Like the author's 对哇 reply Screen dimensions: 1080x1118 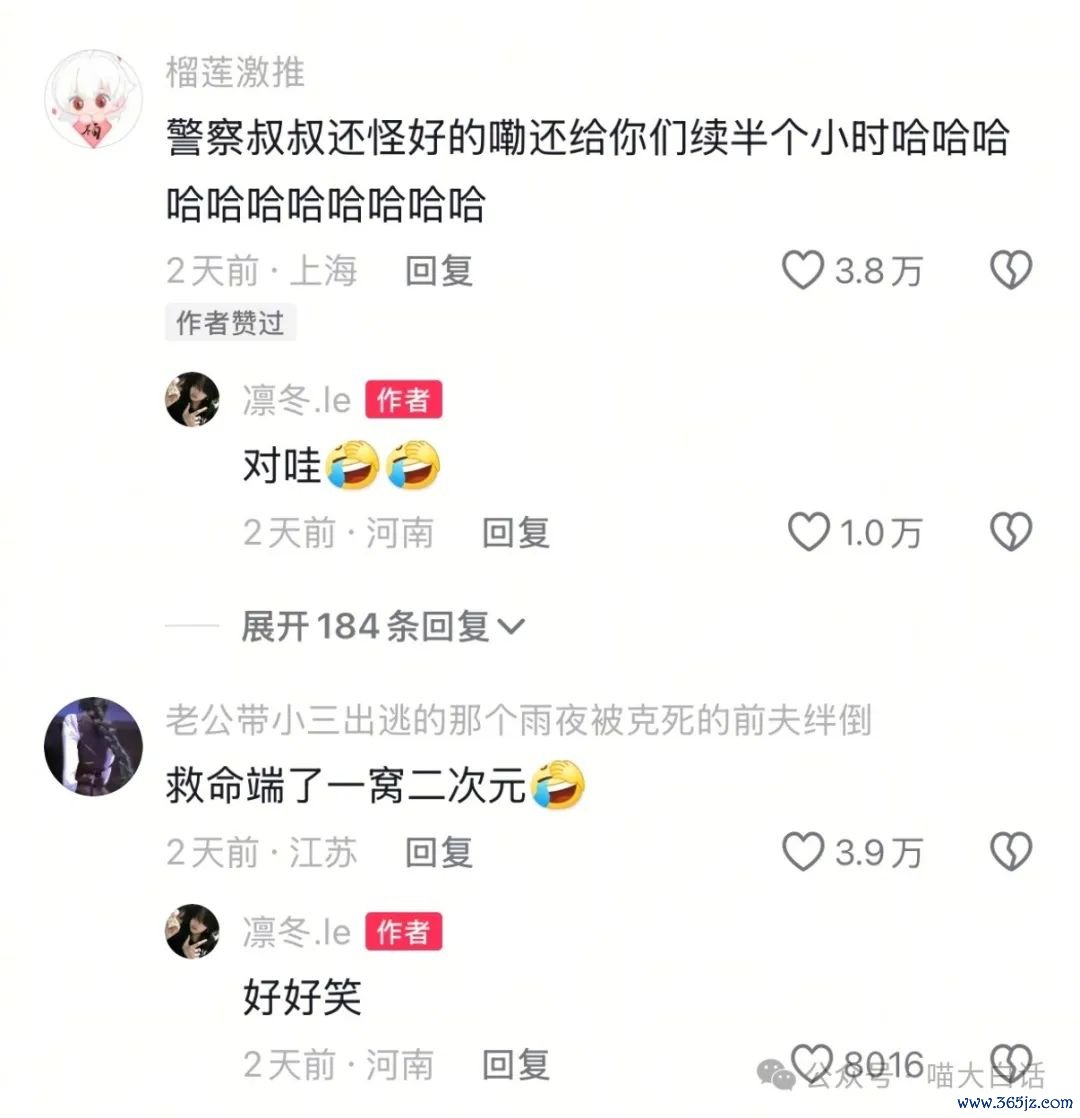809,532
